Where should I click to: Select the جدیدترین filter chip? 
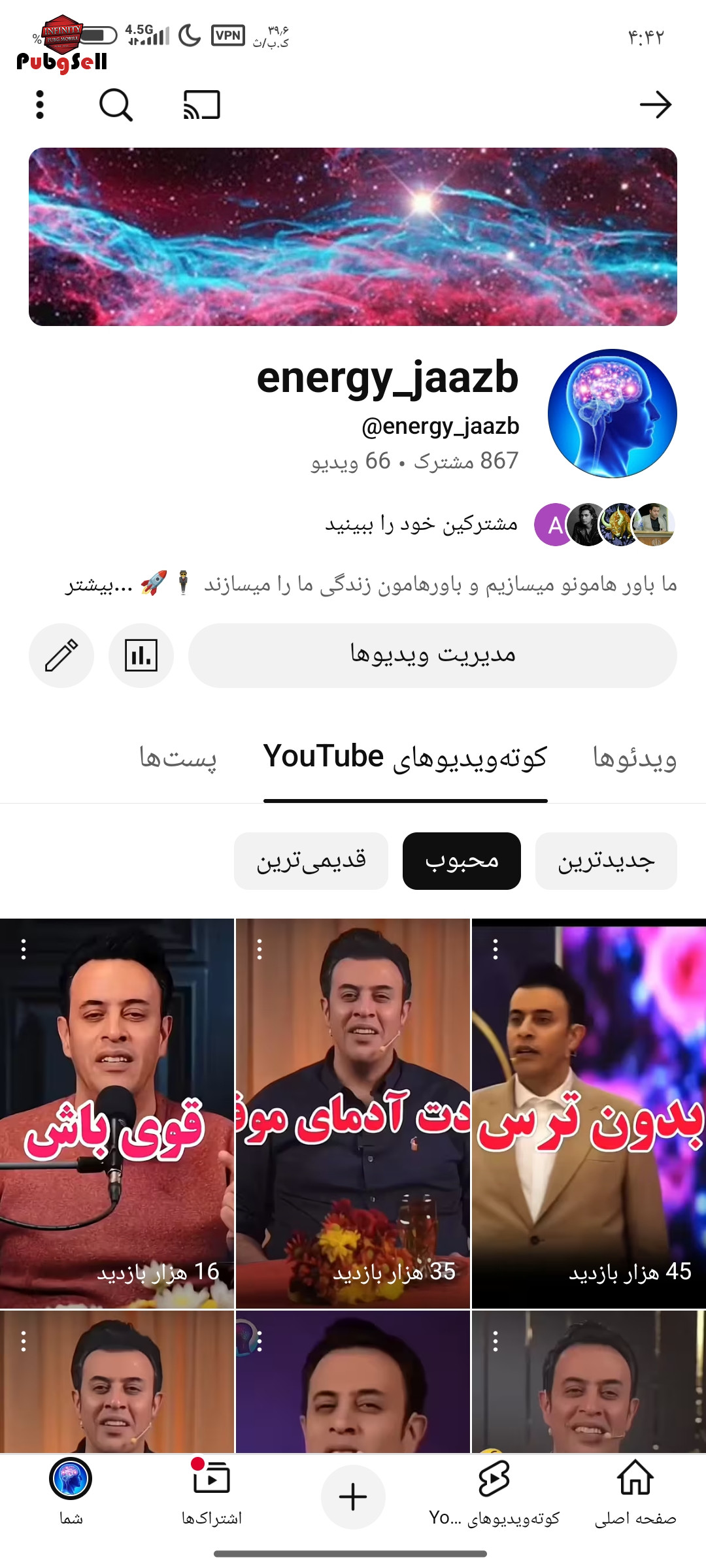605,861
